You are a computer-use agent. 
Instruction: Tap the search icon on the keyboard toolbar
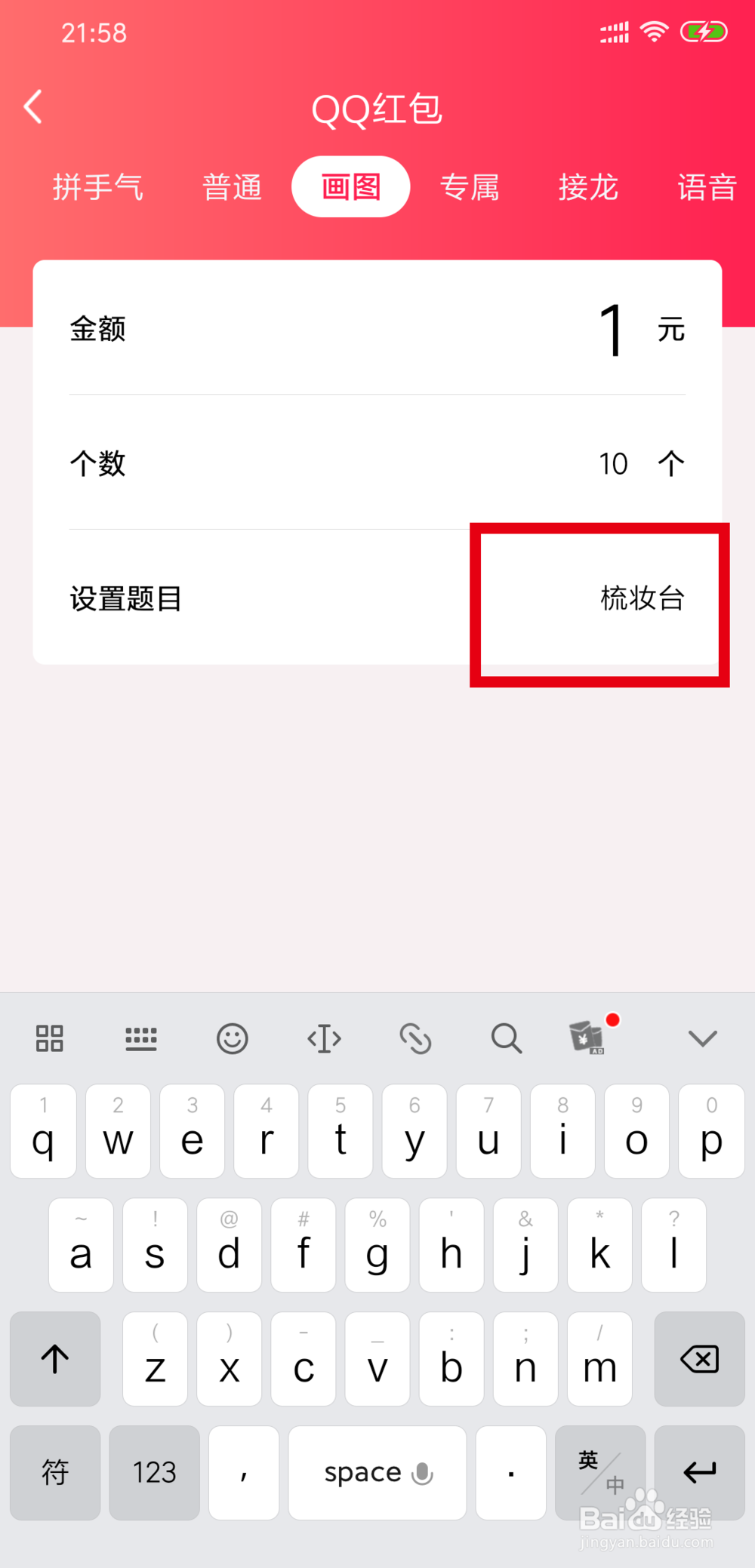pyautogui.click(x=506, y=1038)
